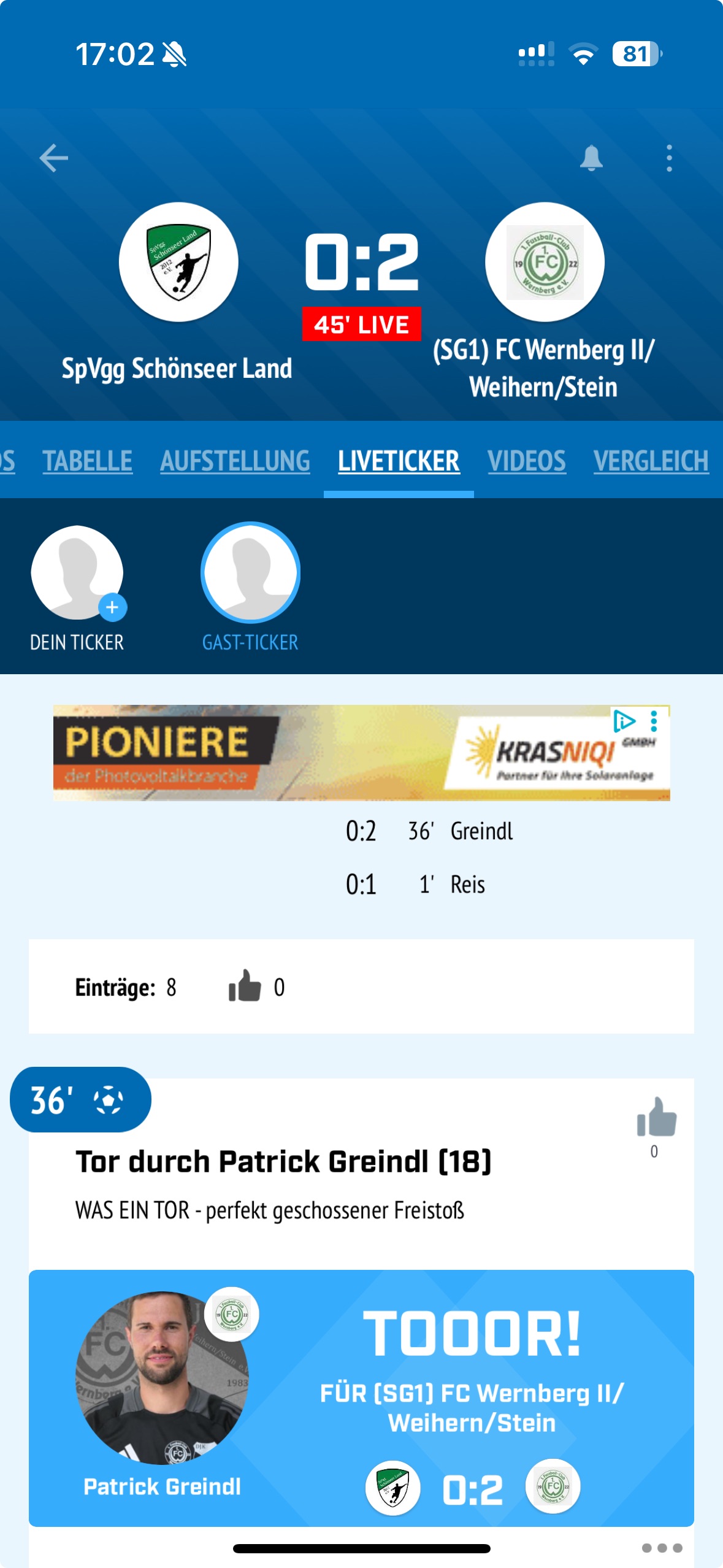723x1568 pixels.
Task: Open the Krasniqi solar ad banner
Action: (362, 753)
